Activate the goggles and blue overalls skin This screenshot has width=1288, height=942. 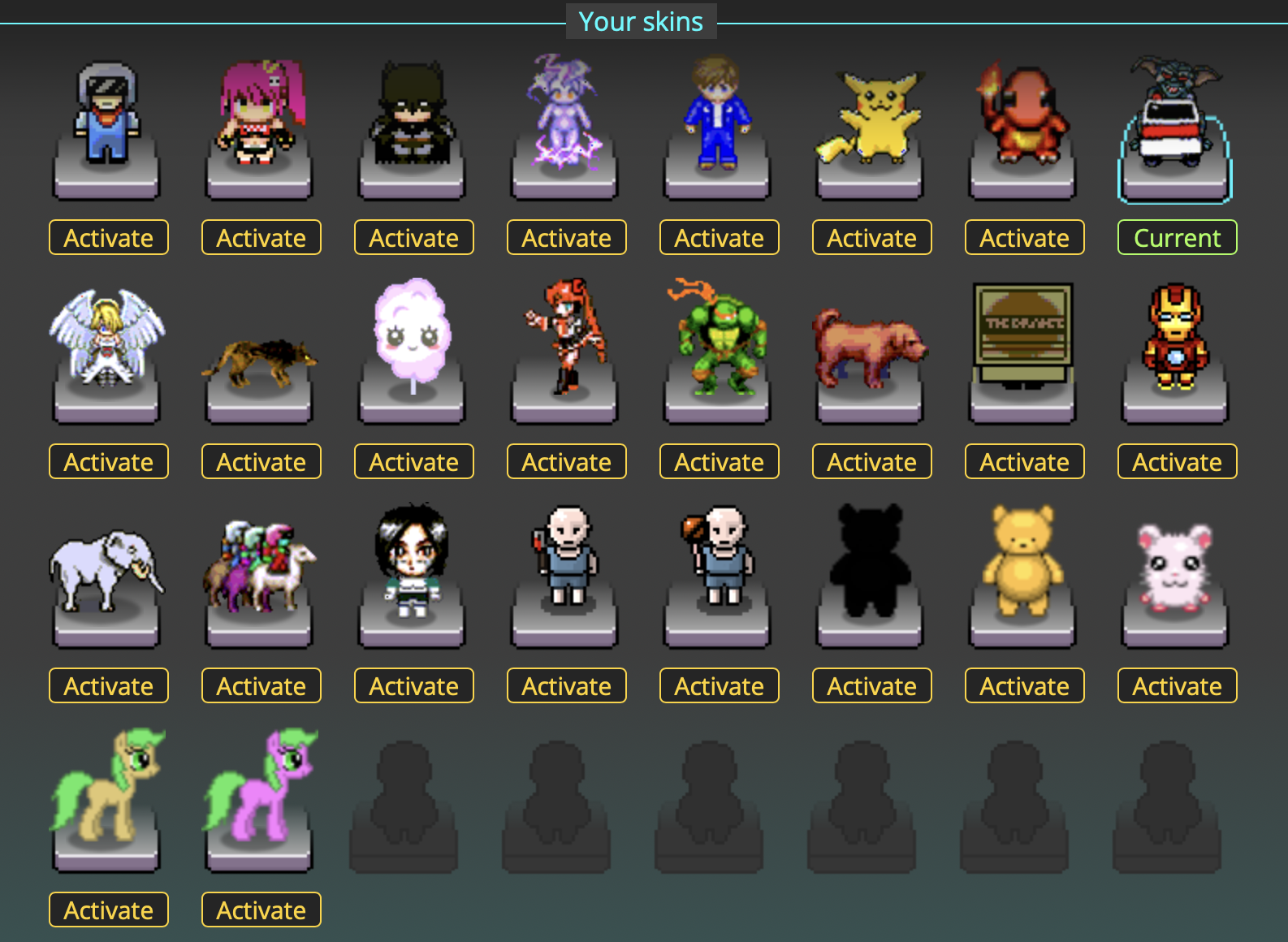[x=108, y=238]
